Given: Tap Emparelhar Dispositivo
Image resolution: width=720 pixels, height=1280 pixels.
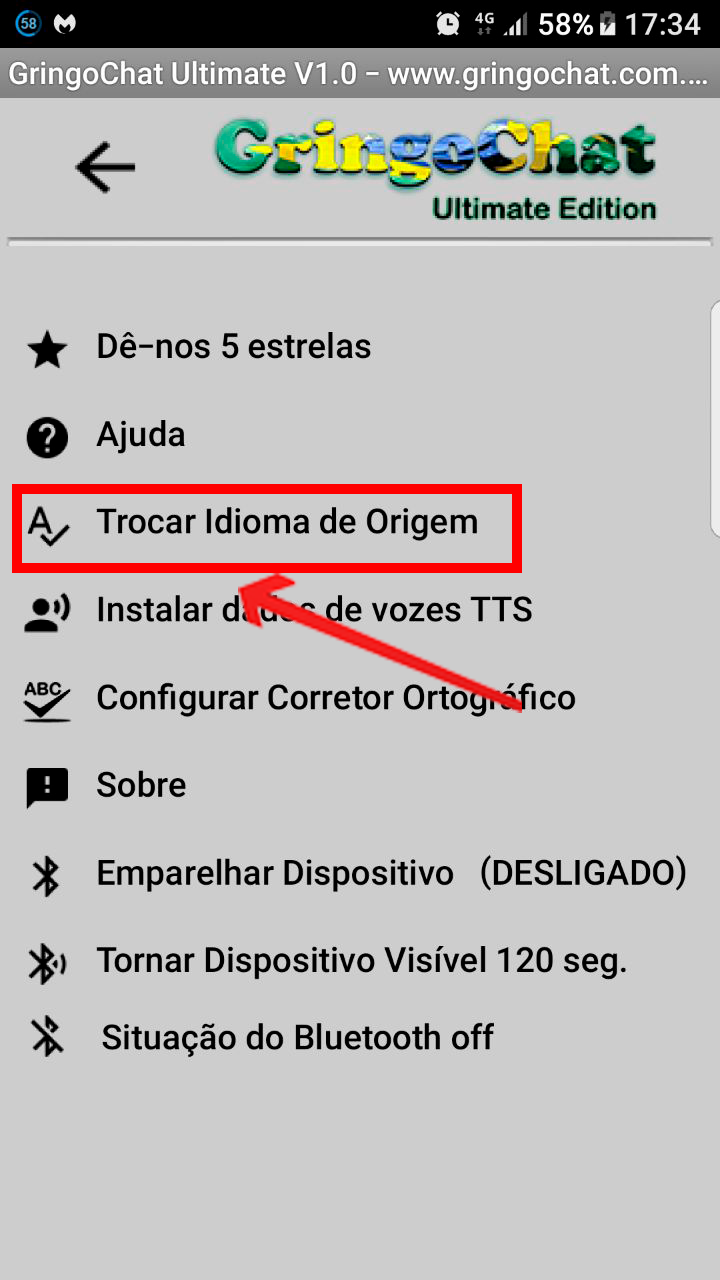Looking at the screenshot, I should point(275,873).
